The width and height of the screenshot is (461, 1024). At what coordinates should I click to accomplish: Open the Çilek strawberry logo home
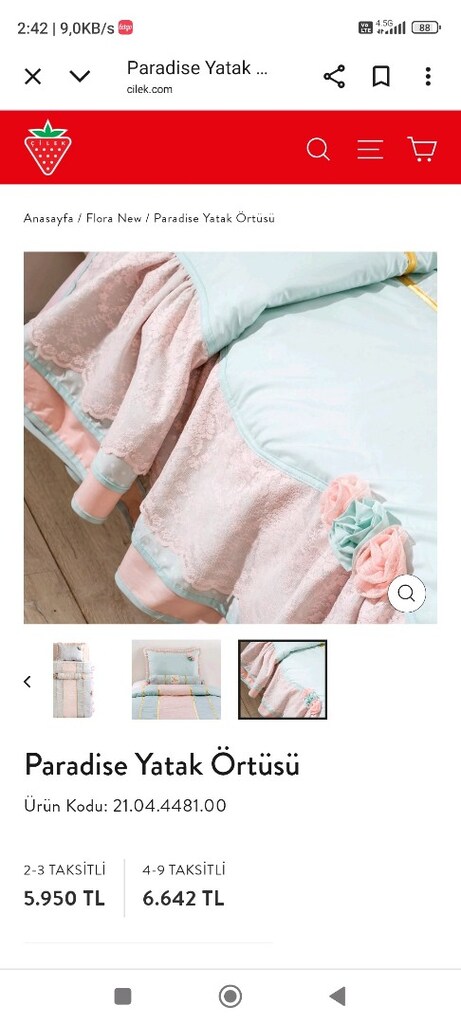(48, 148)
